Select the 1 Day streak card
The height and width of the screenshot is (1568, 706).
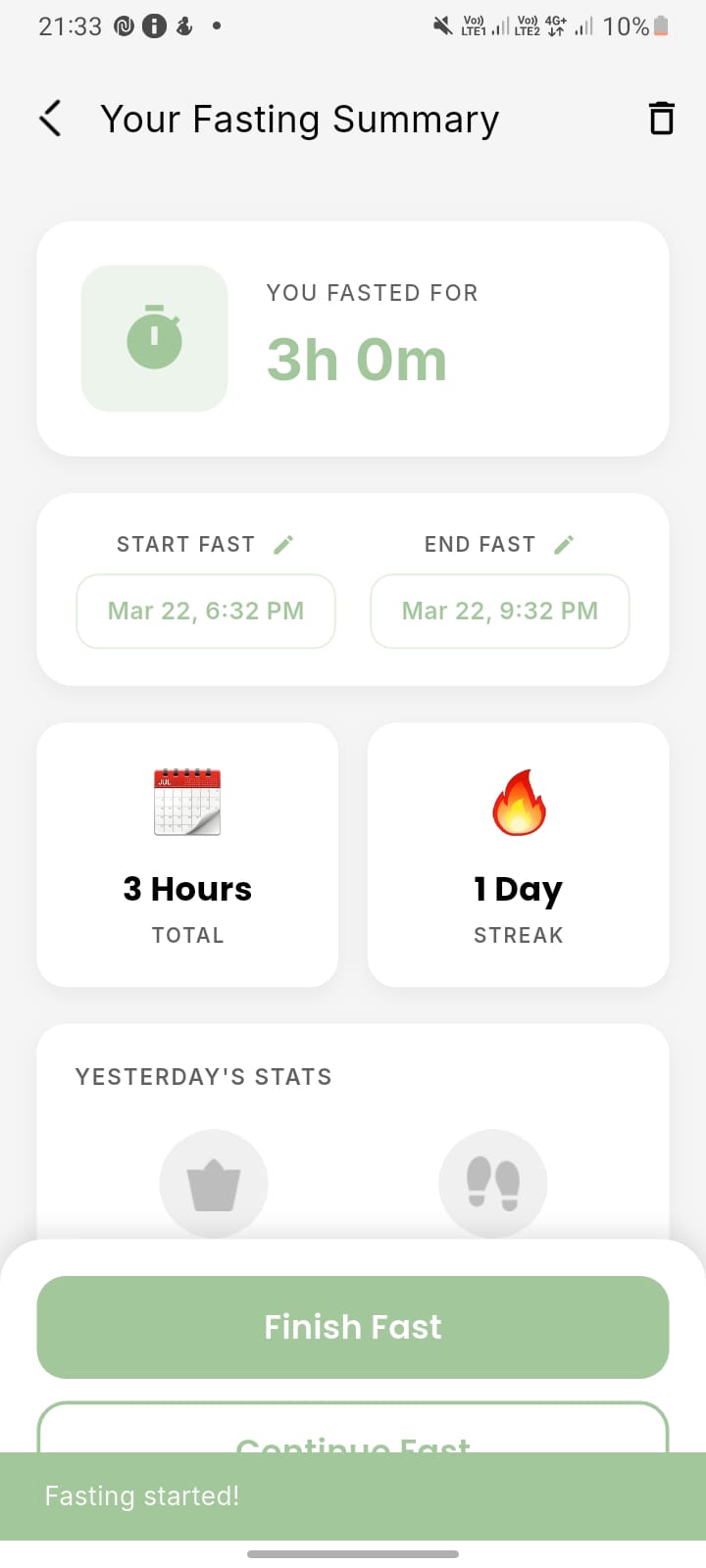pos(518,855)
